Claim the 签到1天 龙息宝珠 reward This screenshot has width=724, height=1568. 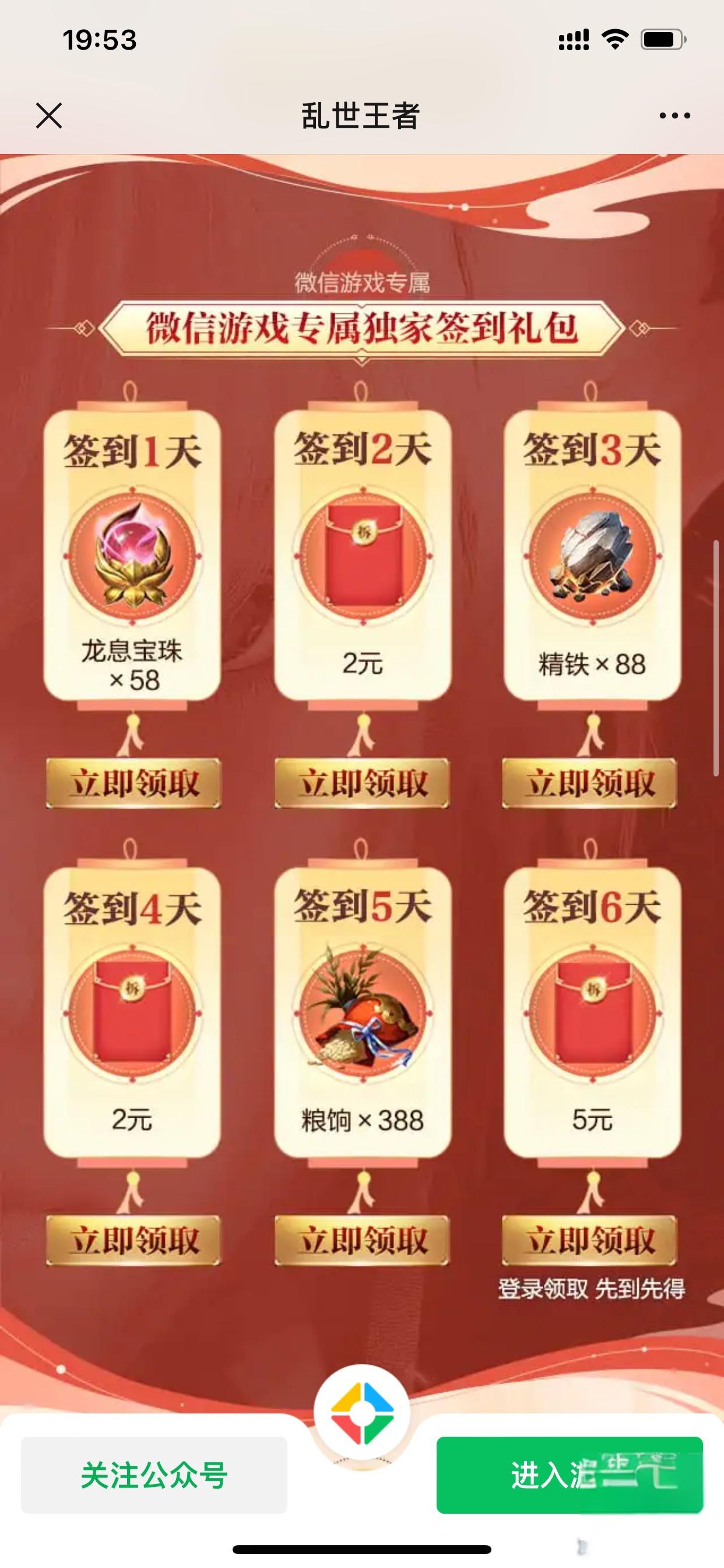133,783
